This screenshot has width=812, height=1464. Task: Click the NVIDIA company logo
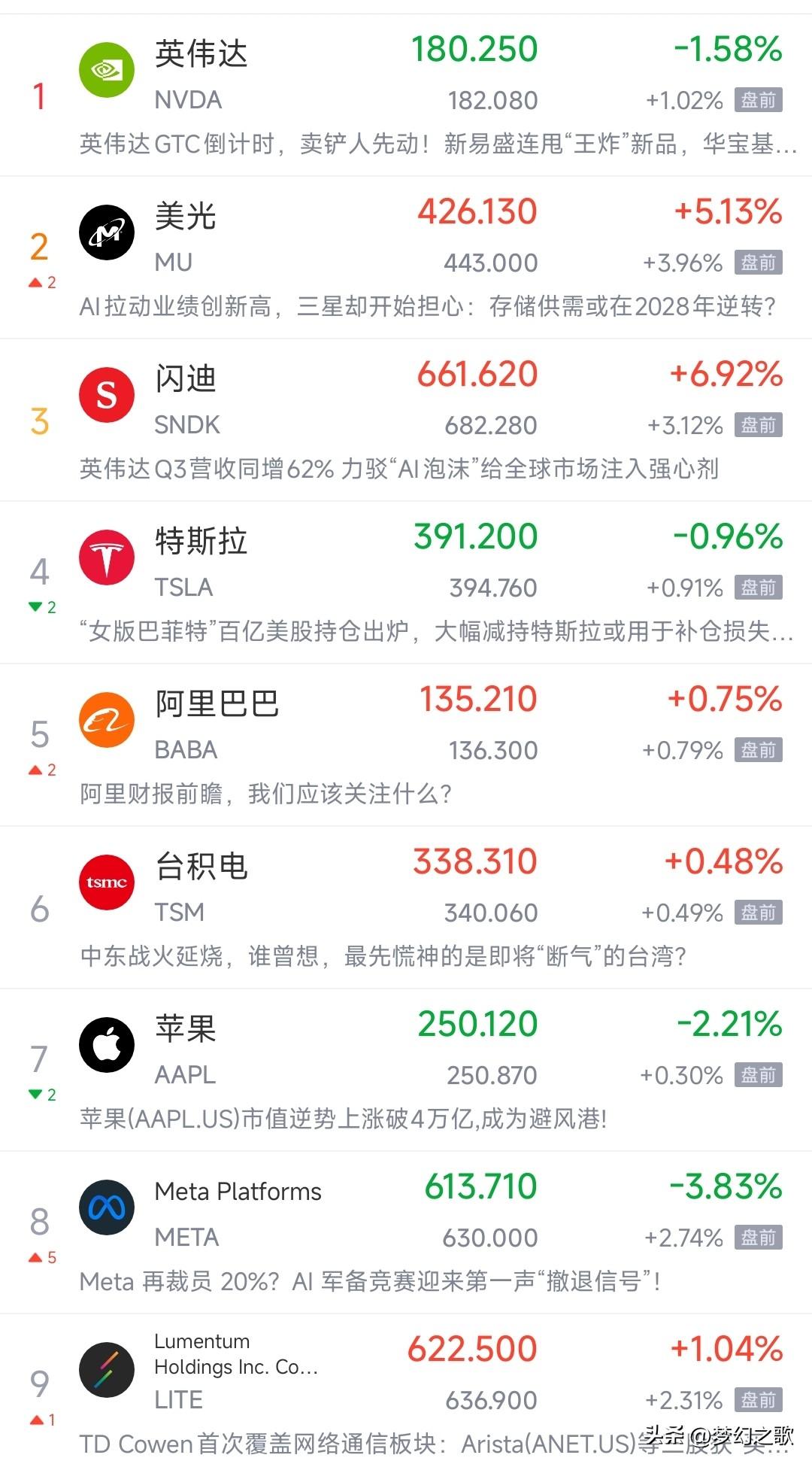[x=108, y=68]
